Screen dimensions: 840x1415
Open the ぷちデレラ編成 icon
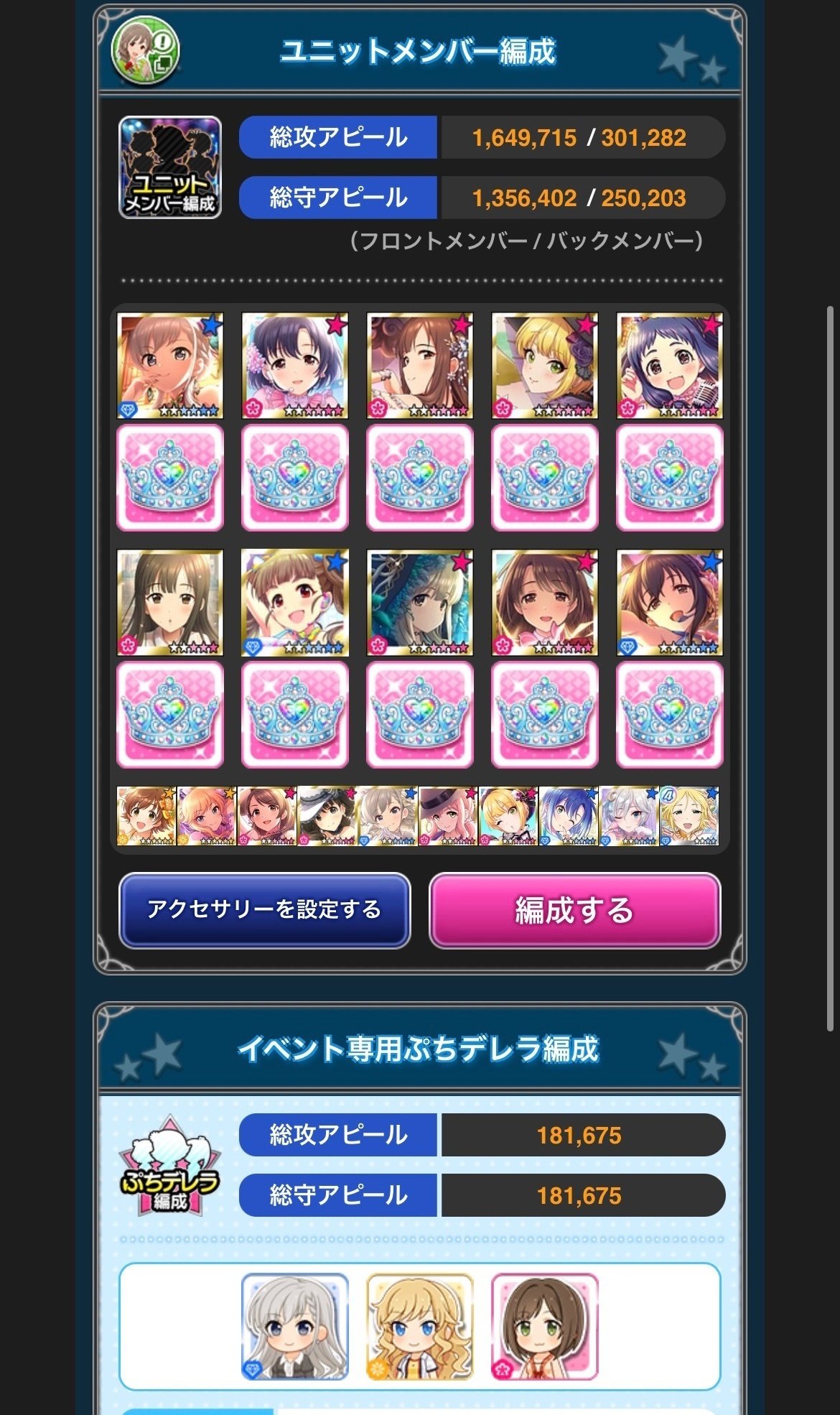coord(170,1165)
